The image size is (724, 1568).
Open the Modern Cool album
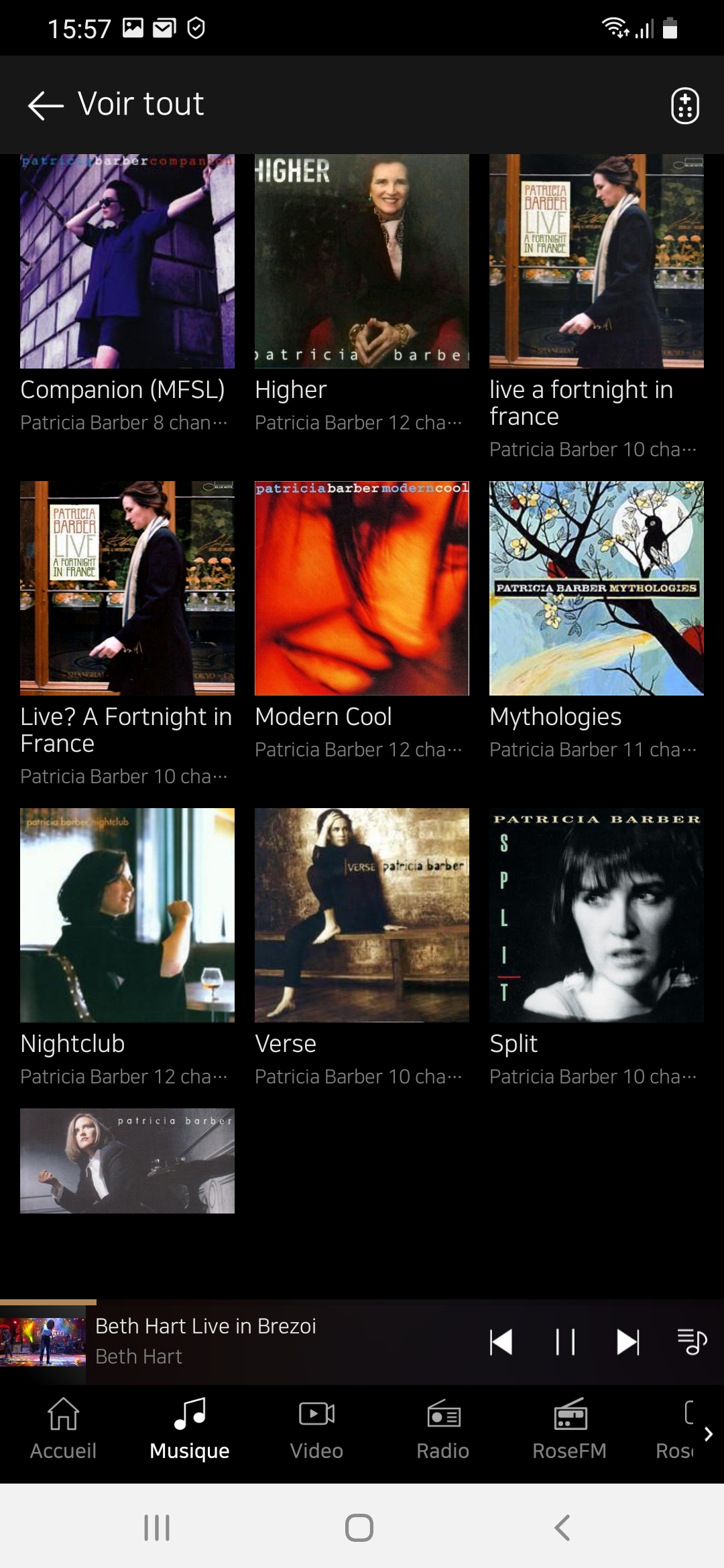362,588
